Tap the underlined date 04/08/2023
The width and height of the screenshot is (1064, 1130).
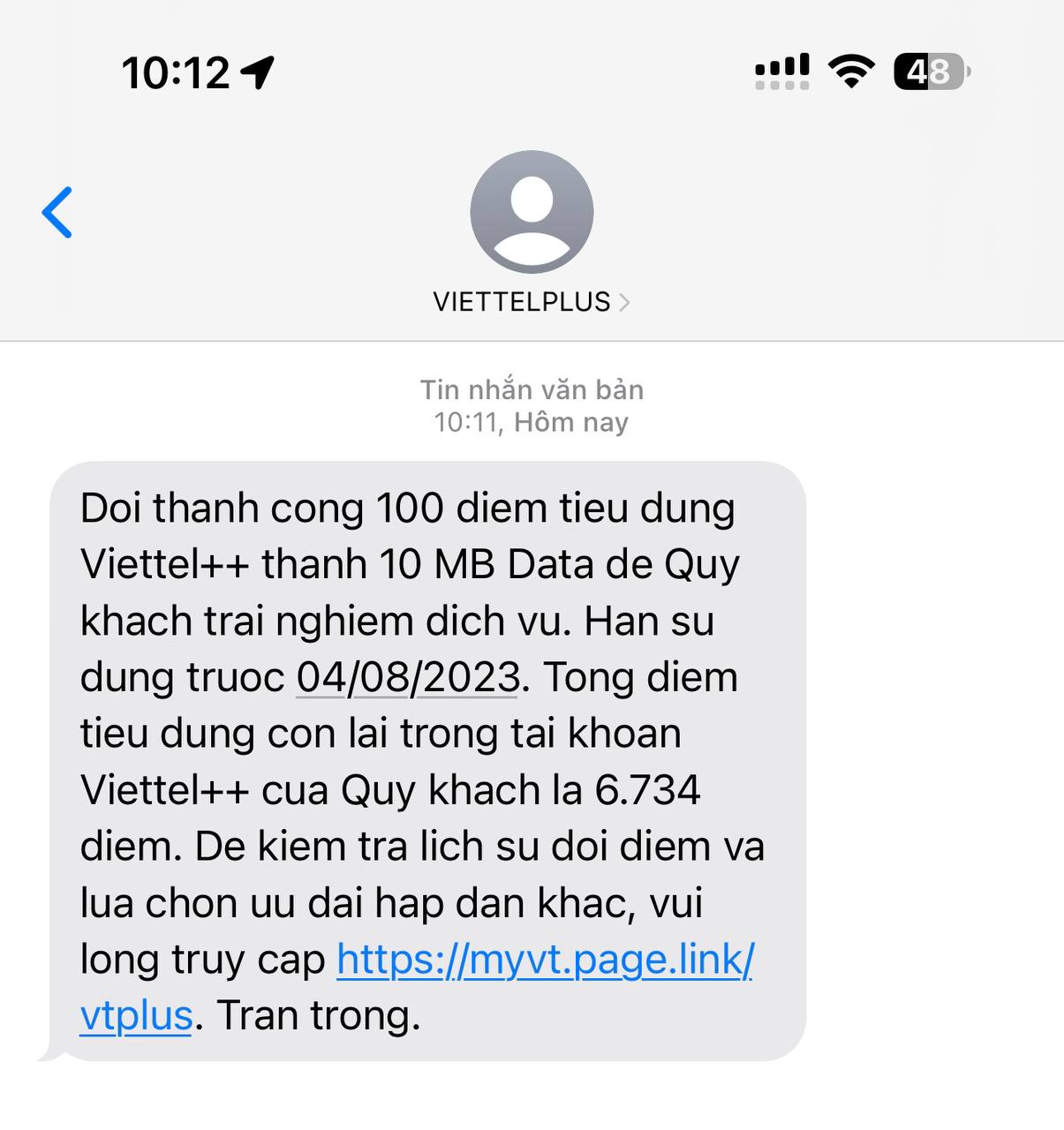(x=407, y=678)
